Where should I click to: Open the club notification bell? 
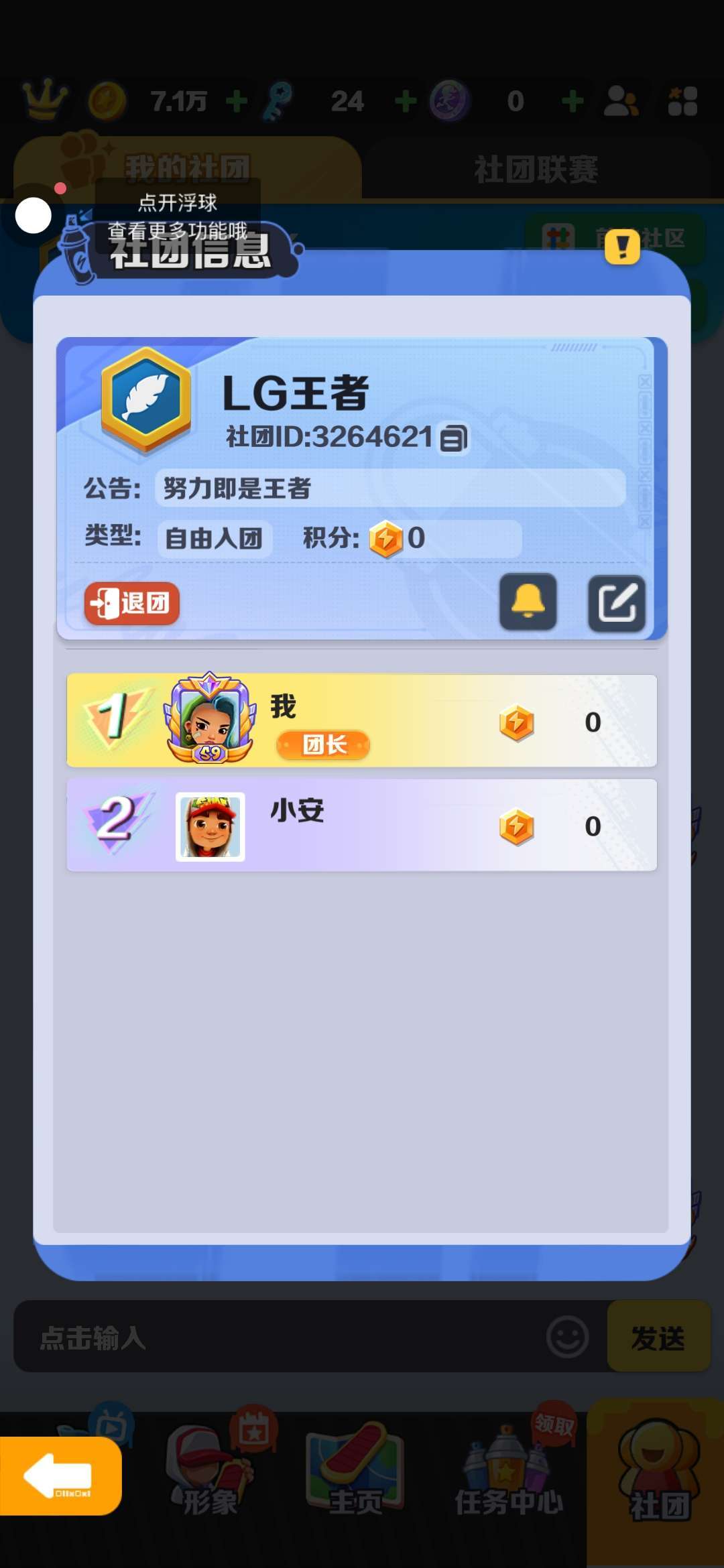pos(528,602)
